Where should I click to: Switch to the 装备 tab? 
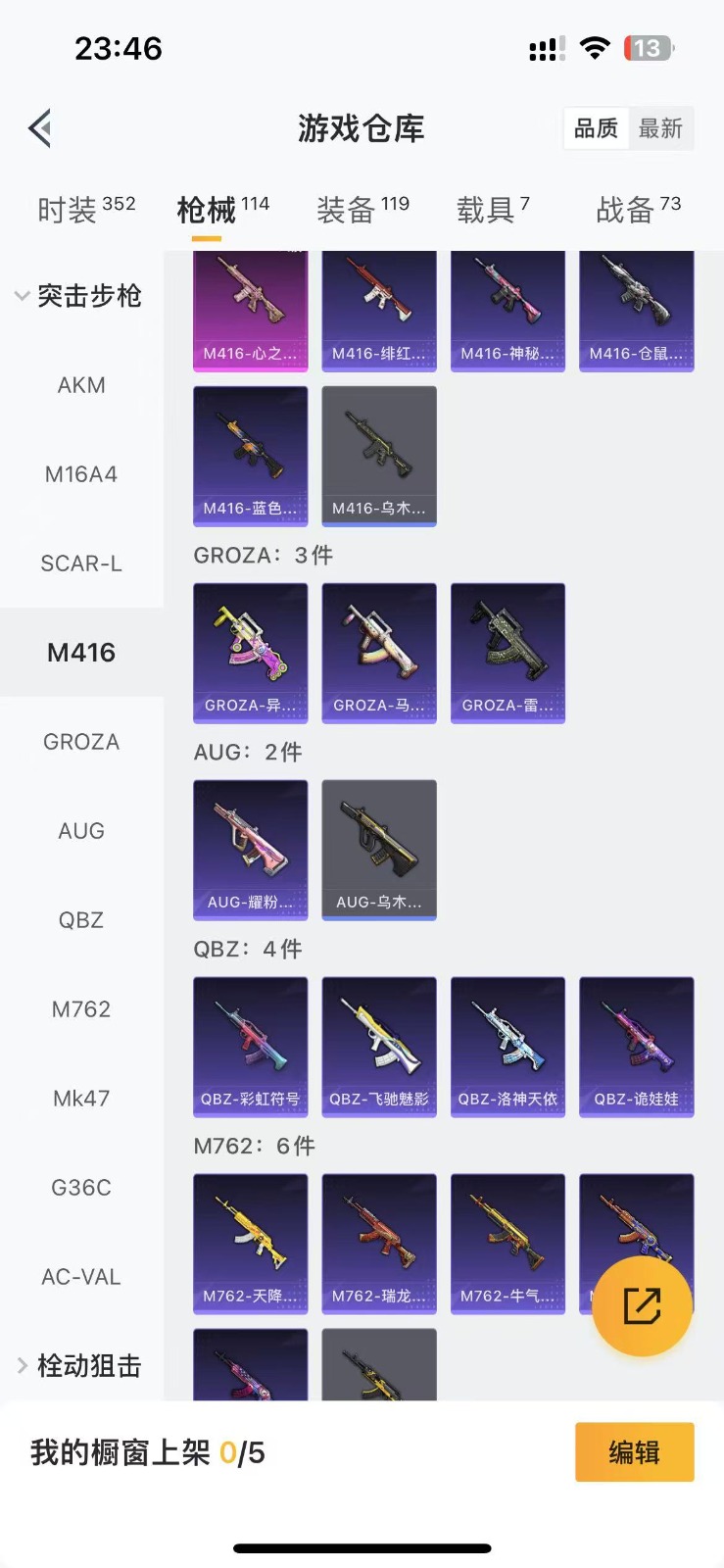(362, 209)
